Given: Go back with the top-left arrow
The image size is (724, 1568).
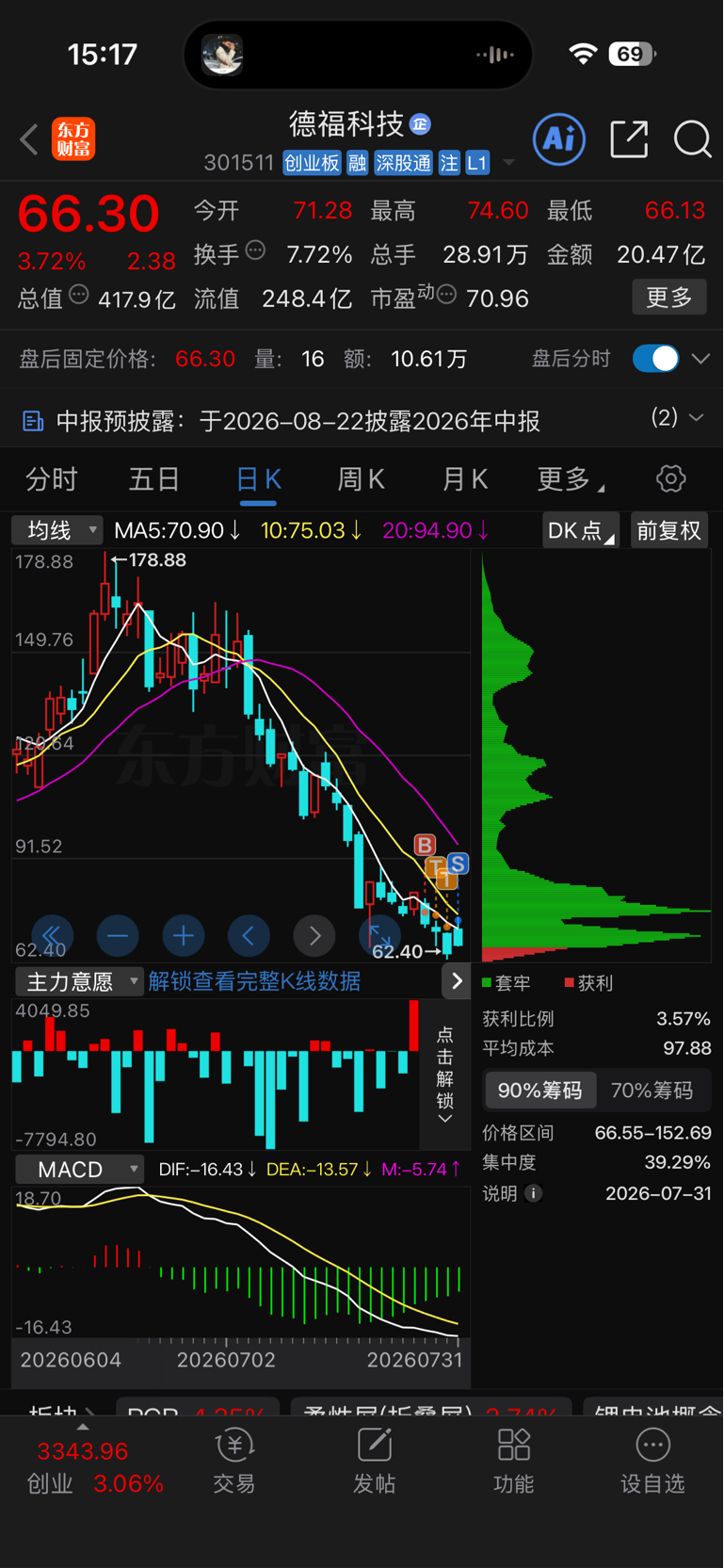Looking at the screenshot, I should (29, 139).
